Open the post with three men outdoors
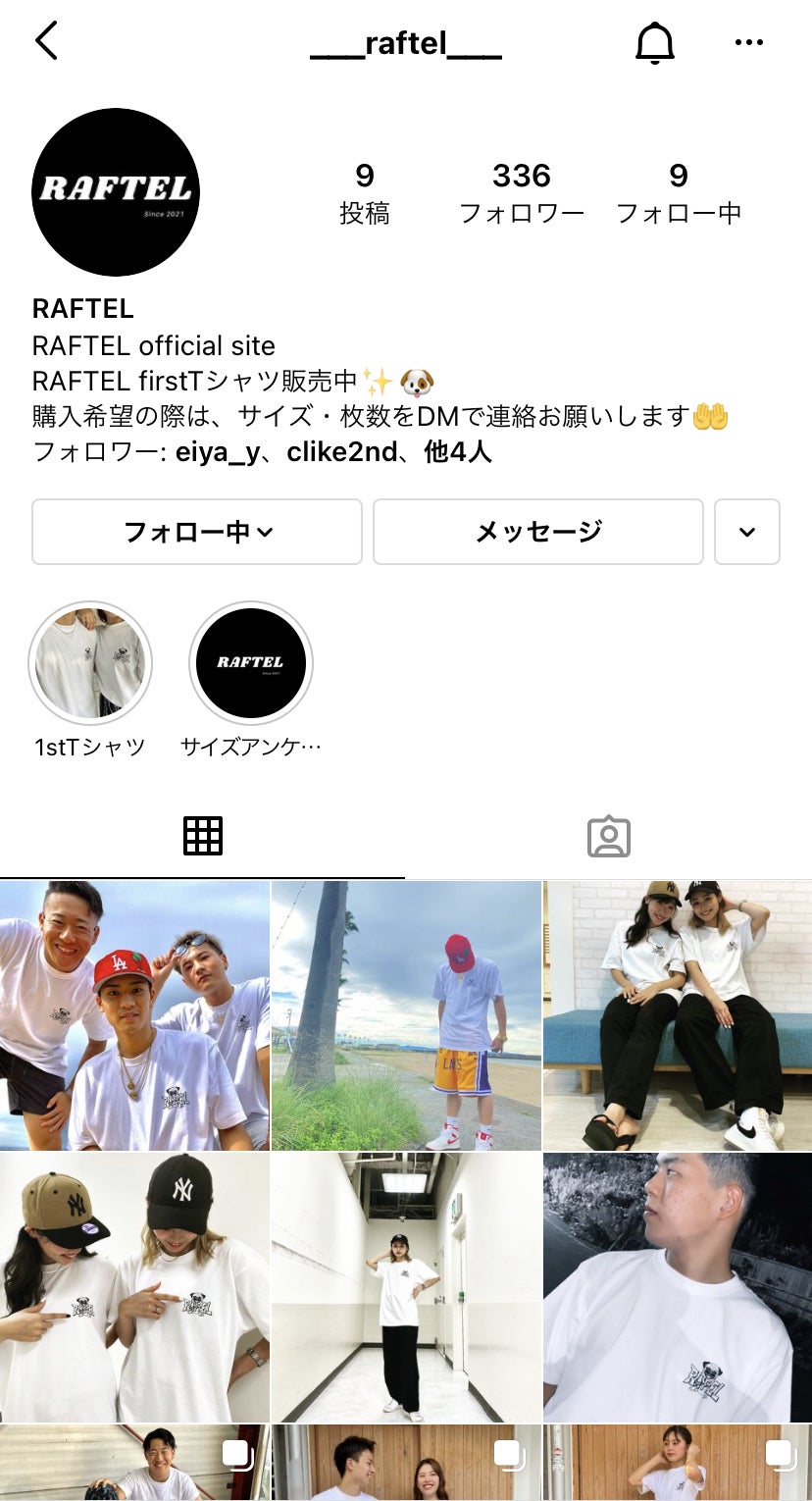This screenshot has height=1501, width=812. 134,1015
